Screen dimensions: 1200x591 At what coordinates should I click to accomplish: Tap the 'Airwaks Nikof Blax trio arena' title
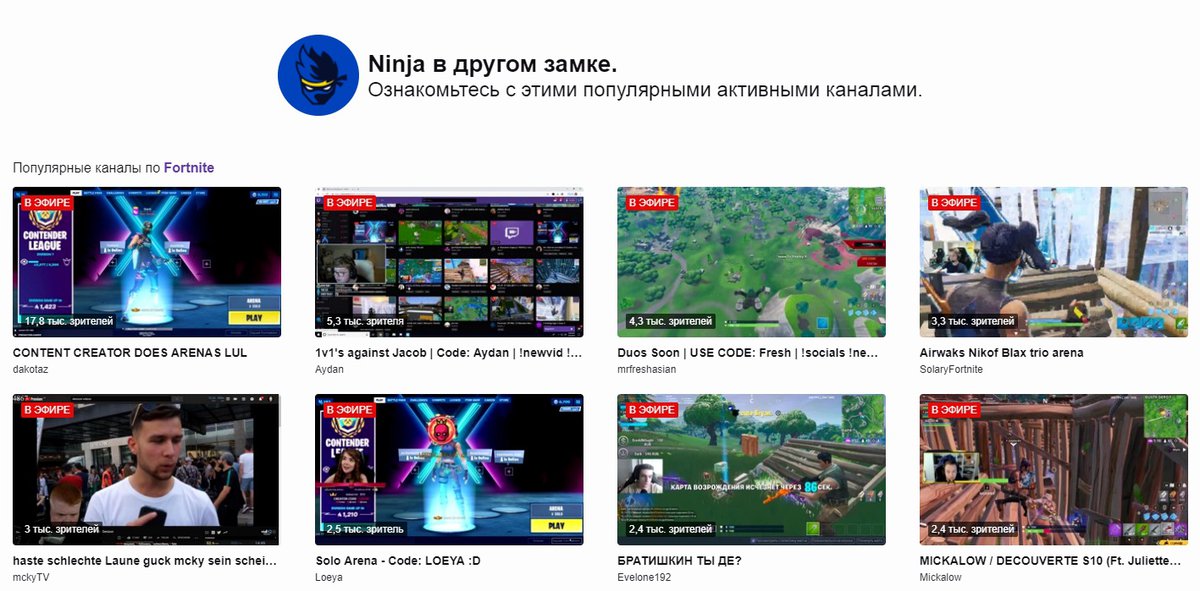point(1001,353)
